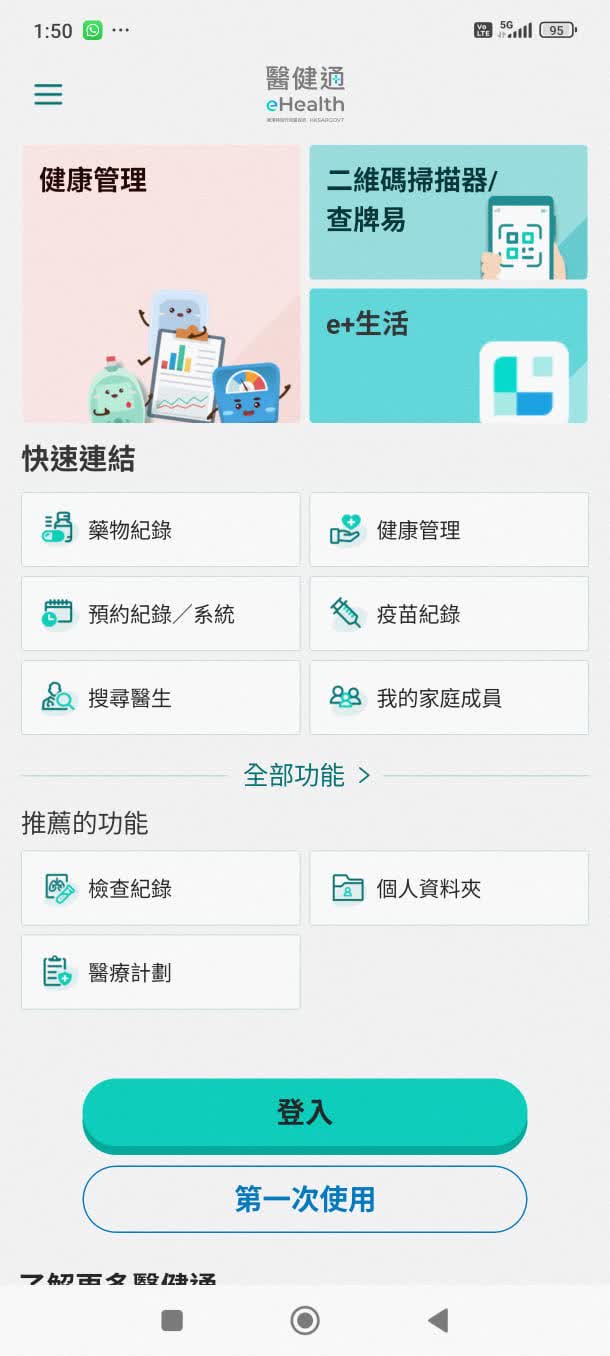The image size is (610, 1356).
Task: View 疫苗紀錄 quick link
Action: [x=448, y=614]
